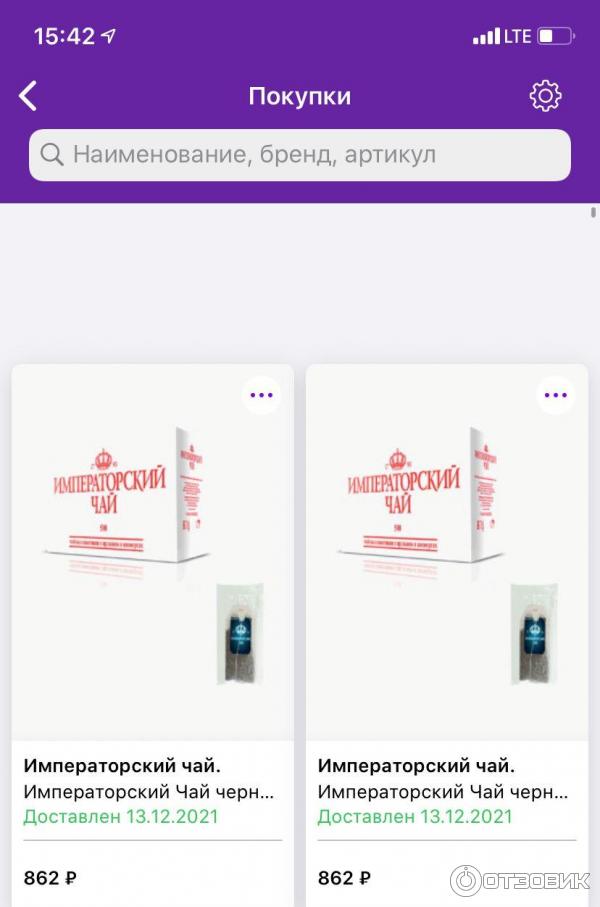Tap the Наименование, бренд, артикул search field
The width and height of the screenshot is (600, 907).
[x=300, y=155]
